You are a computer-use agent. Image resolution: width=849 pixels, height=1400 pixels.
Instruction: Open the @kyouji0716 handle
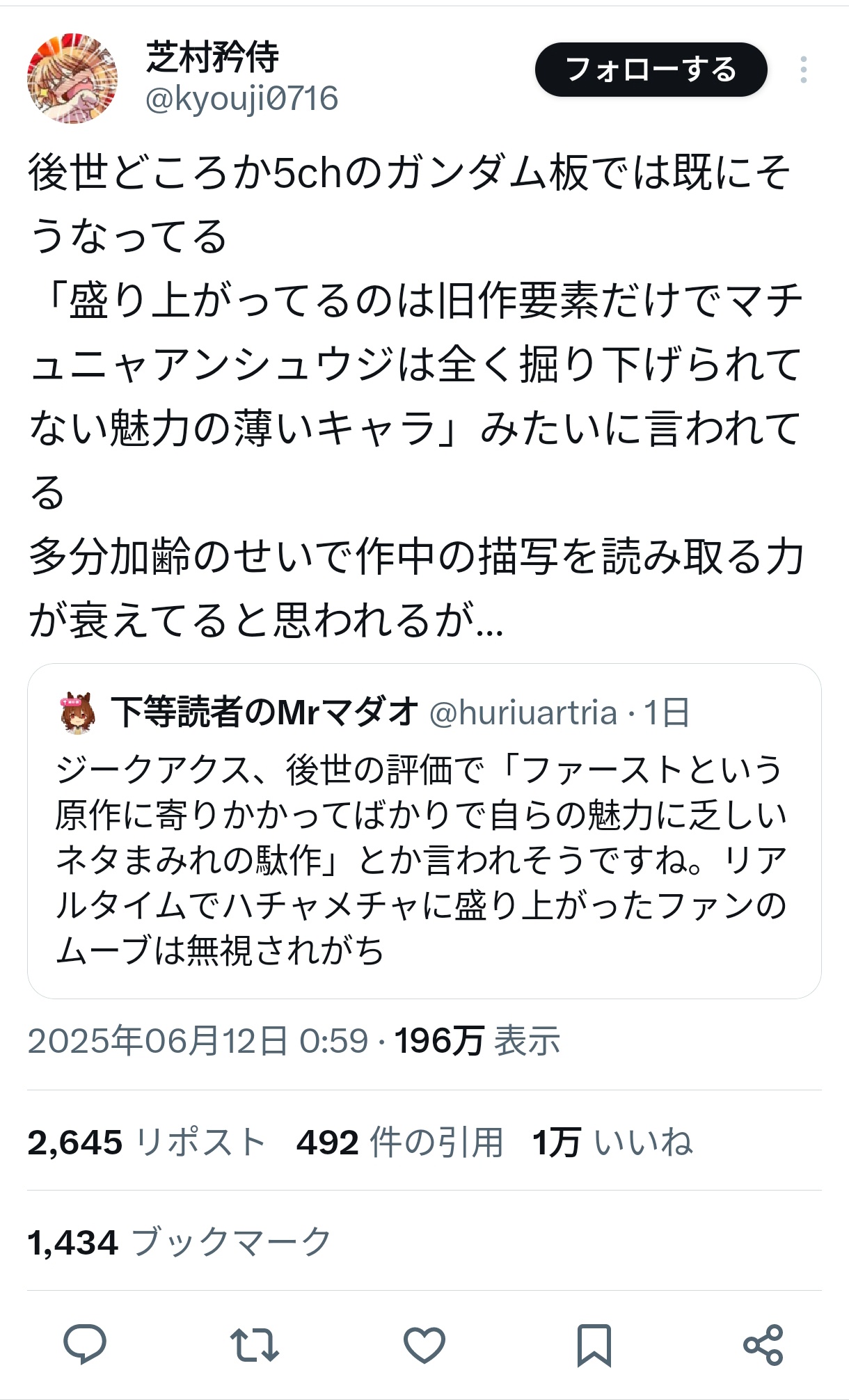241,98
